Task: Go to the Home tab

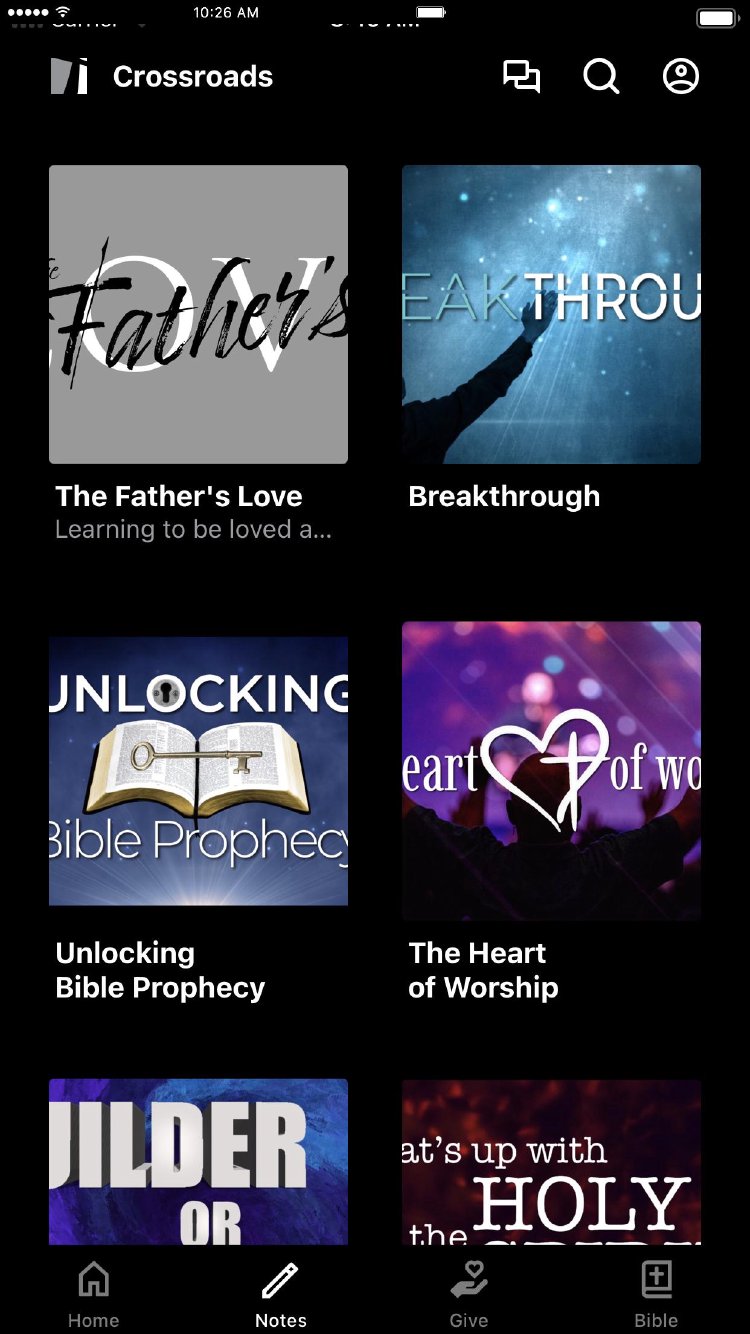Action: tap(94, 1294)
